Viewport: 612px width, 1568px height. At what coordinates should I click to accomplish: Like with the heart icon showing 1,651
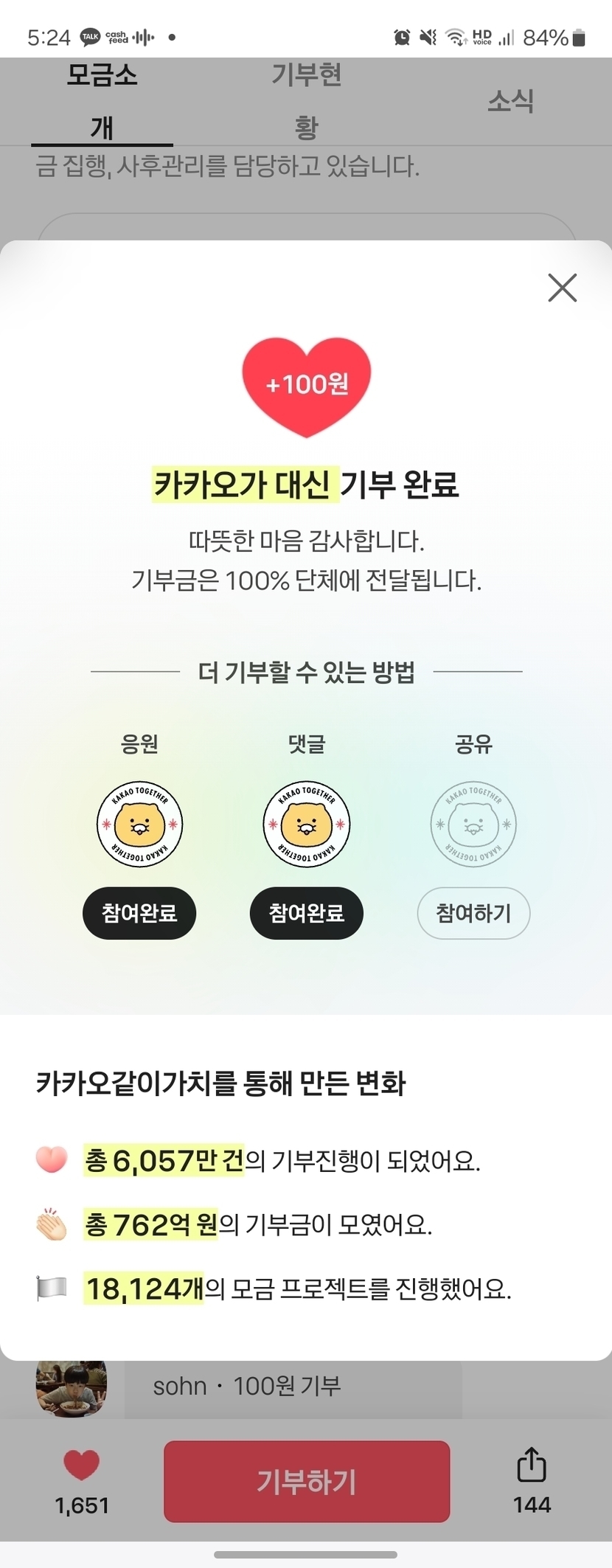(81, 1466)
